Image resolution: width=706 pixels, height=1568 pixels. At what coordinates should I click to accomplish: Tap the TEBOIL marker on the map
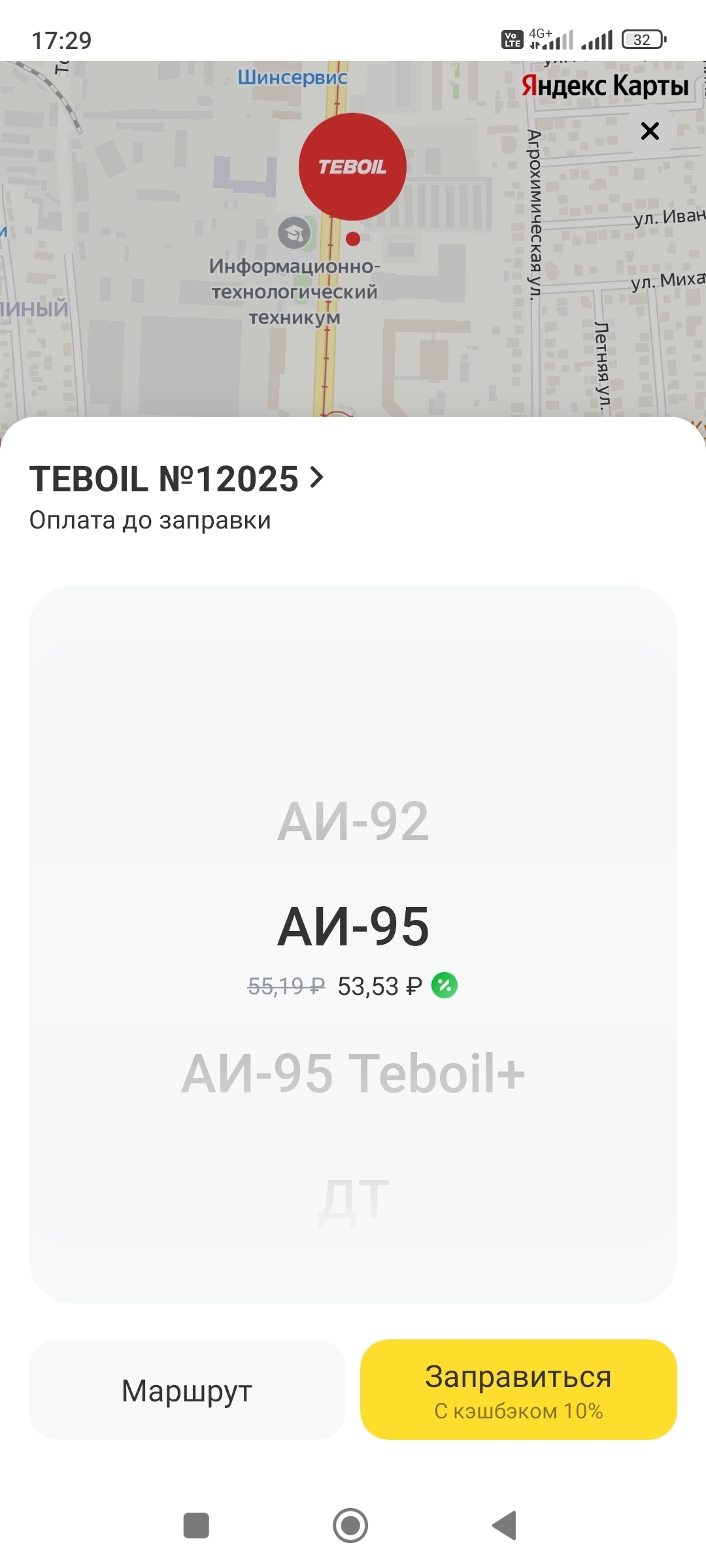tap(352, 167)
